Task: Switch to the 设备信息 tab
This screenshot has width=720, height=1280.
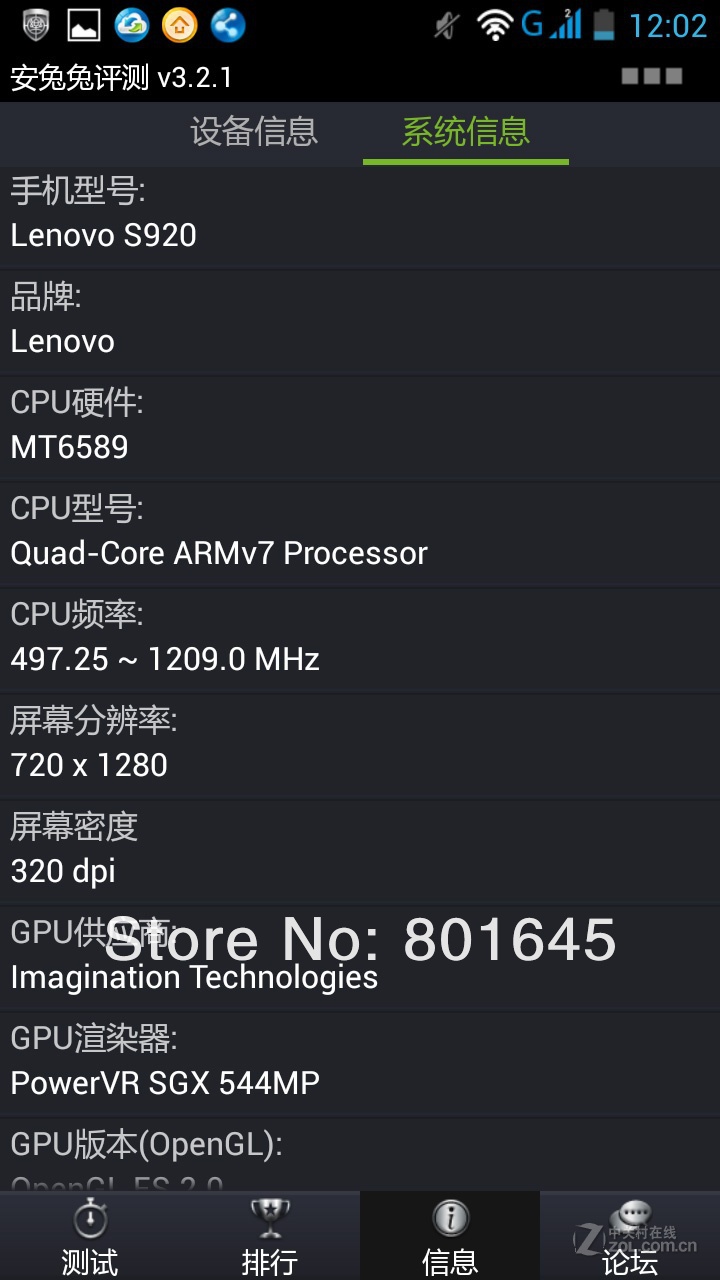Action: (x=254, y=132)
